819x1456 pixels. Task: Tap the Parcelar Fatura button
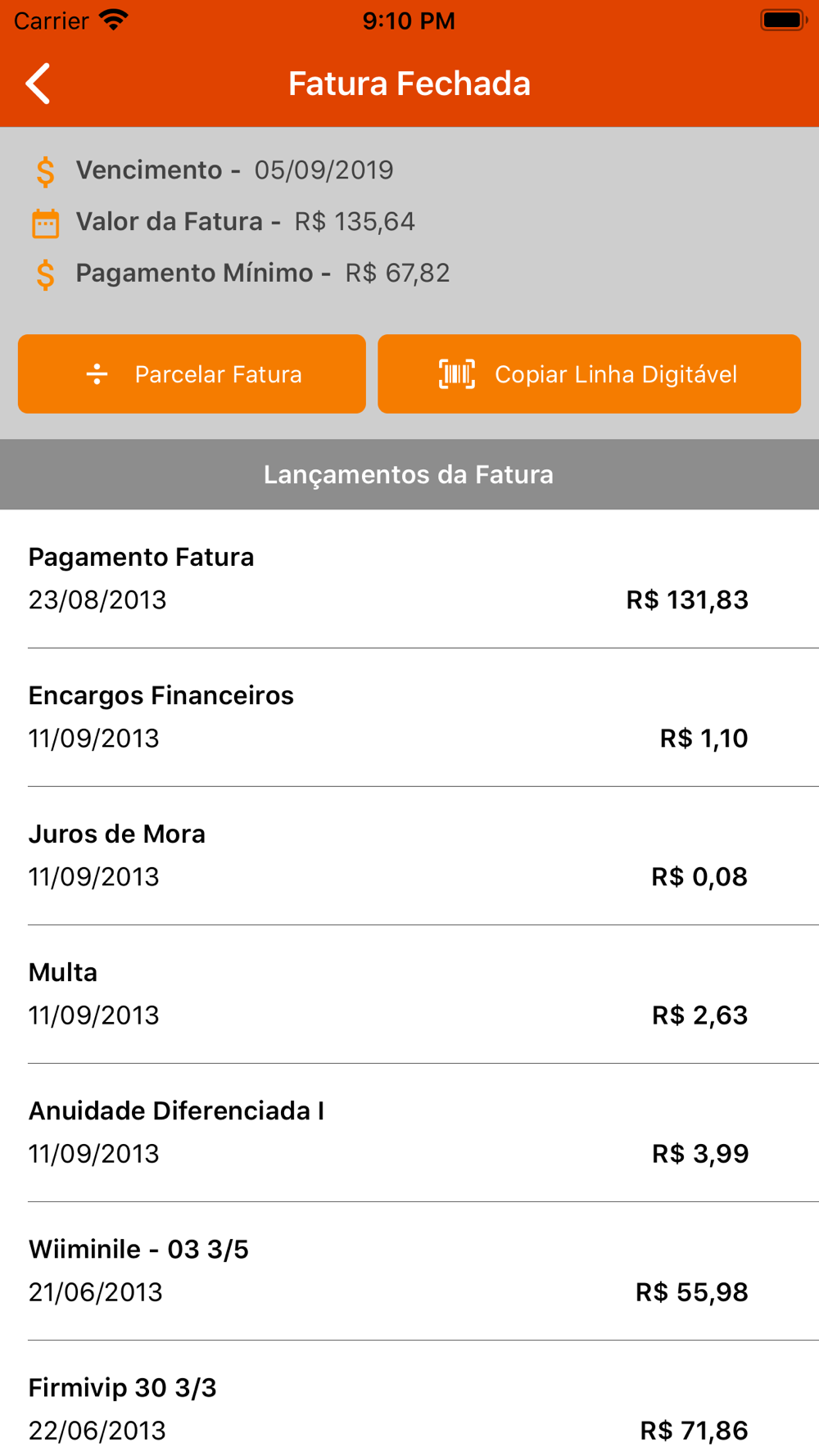(192, 373)
